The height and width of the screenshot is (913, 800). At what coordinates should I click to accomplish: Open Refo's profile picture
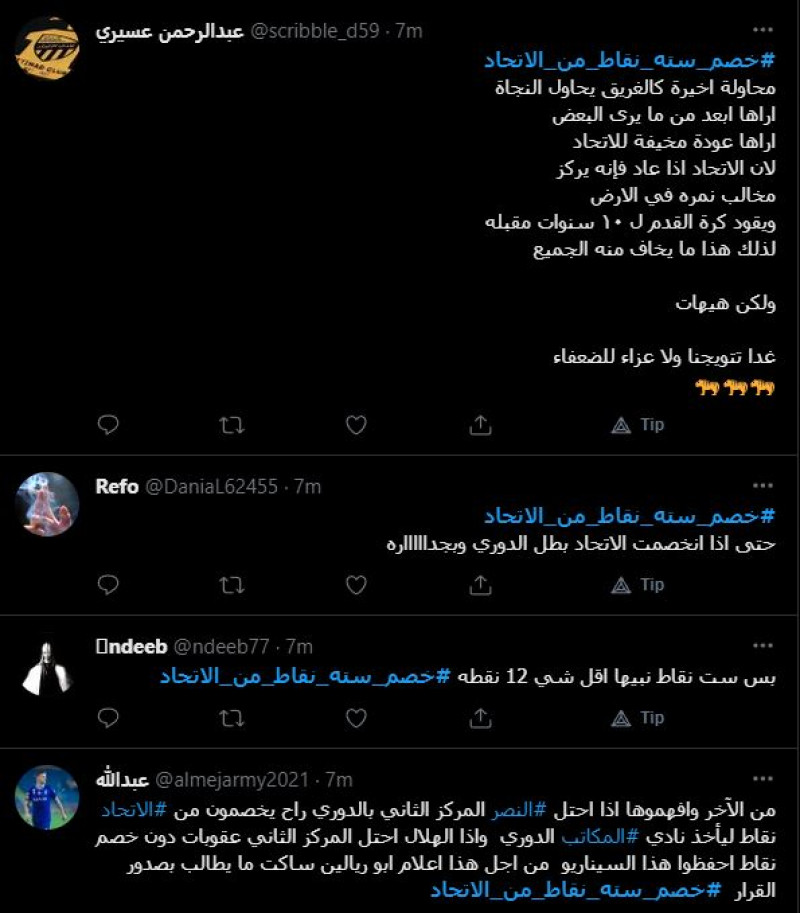47,502
